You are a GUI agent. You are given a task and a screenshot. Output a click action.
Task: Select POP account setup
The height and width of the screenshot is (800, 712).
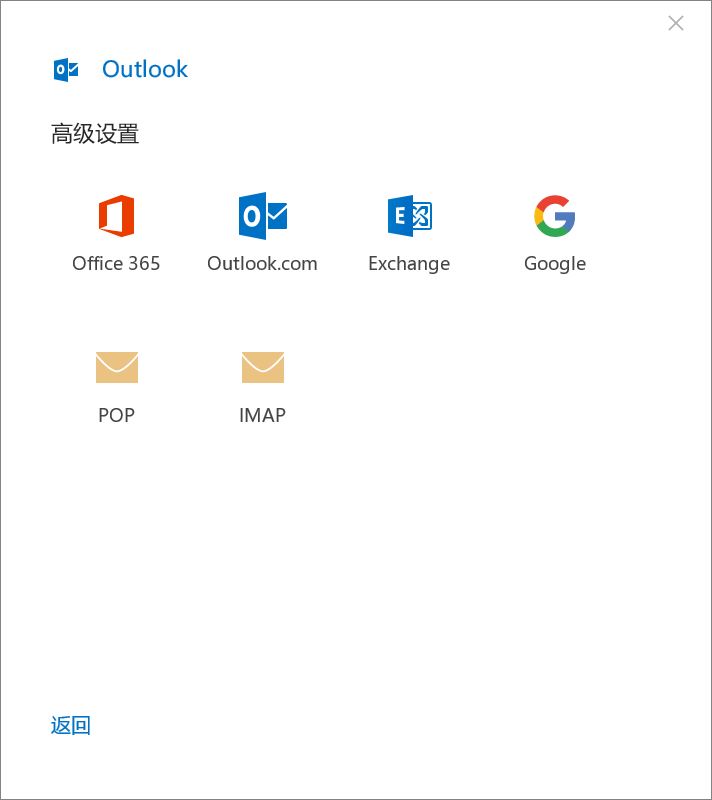116,385
